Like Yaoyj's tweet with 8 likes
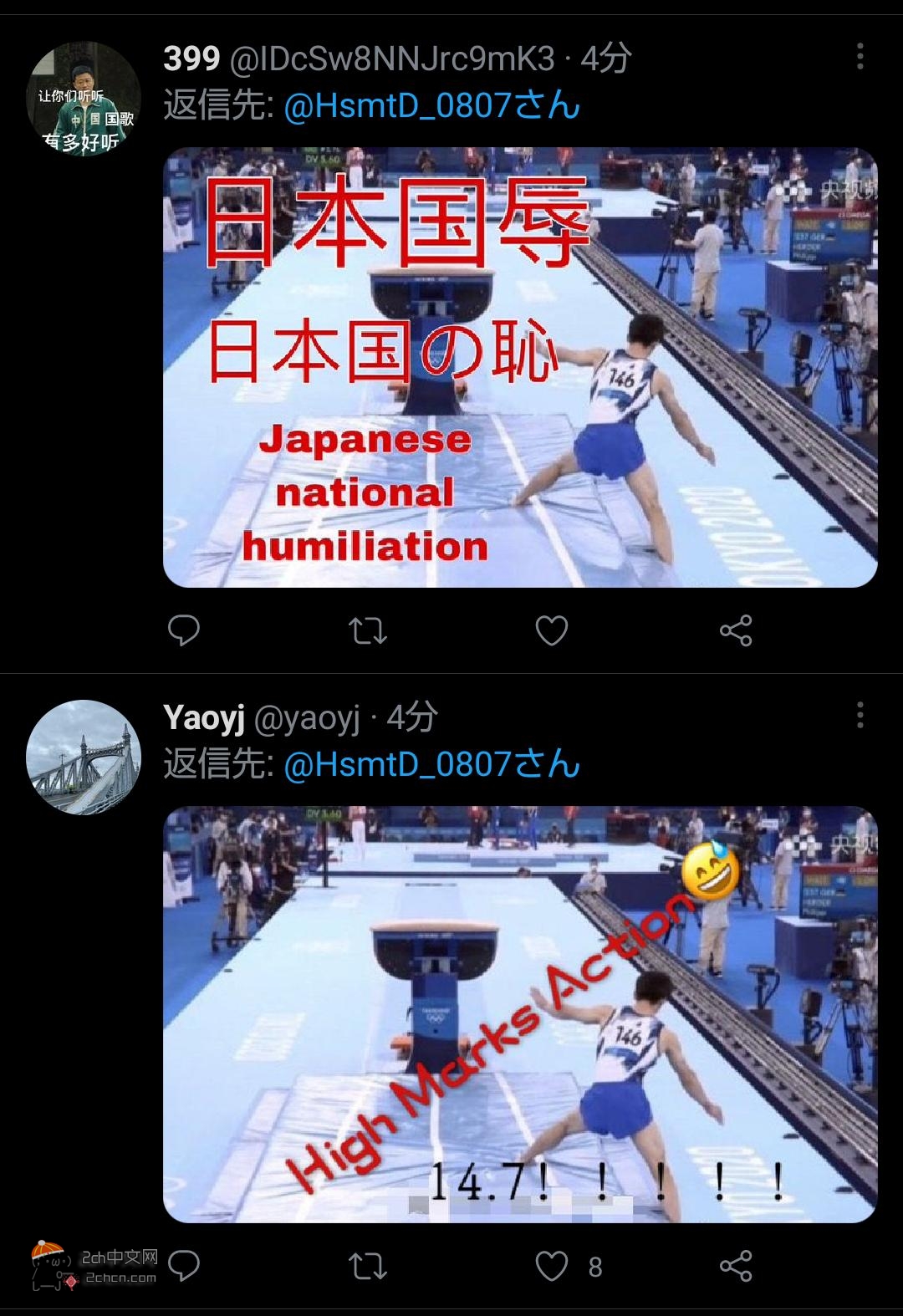903x1316 pixels. point(552,1266)
